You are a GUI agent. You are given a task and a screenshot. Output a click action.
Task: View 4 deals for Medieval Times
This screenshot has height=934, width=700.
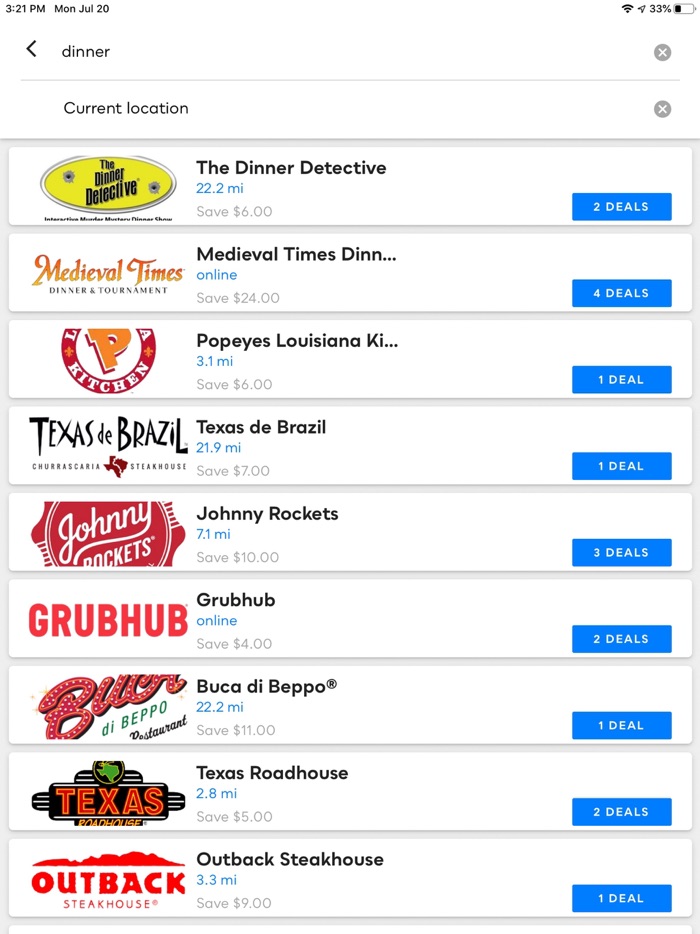pos(621,293)
